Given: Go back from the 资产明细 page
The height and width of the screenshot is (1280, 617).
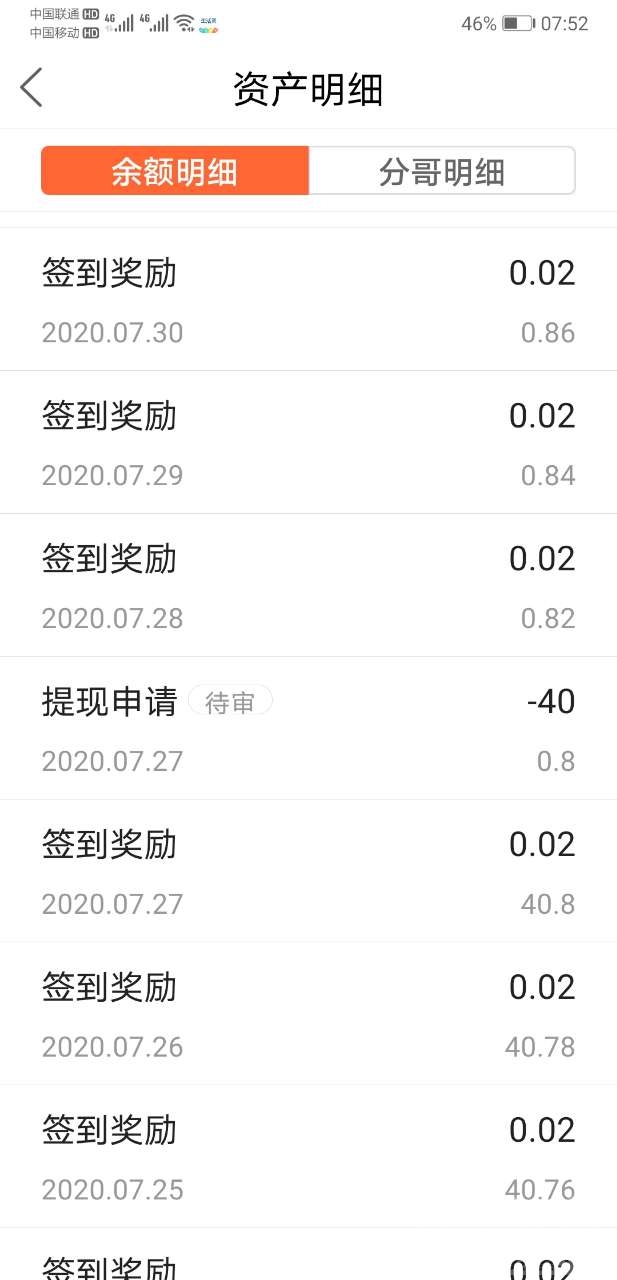Looking at the screenshot, I should [32, 88].
